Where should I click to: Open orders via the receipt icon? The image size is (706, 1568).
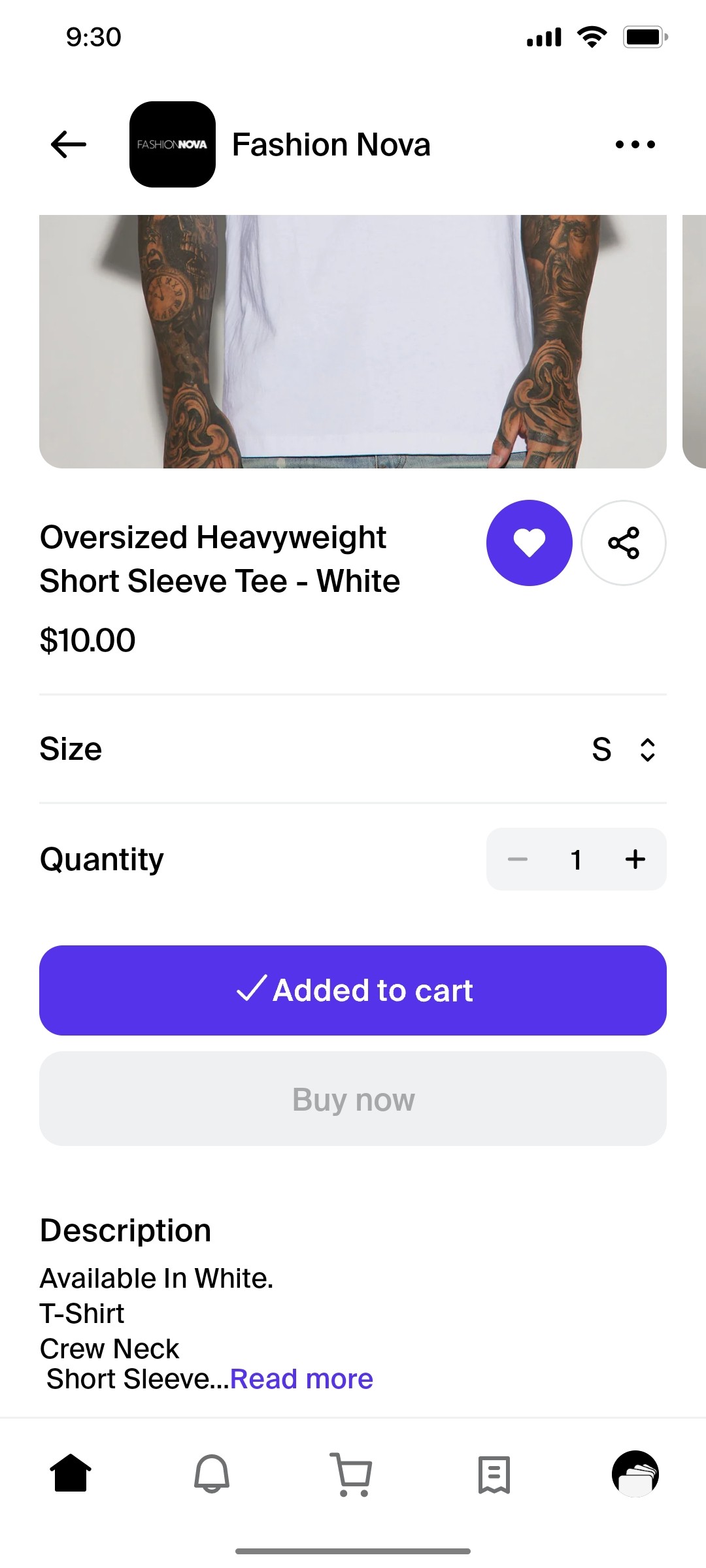(494, 1473)
